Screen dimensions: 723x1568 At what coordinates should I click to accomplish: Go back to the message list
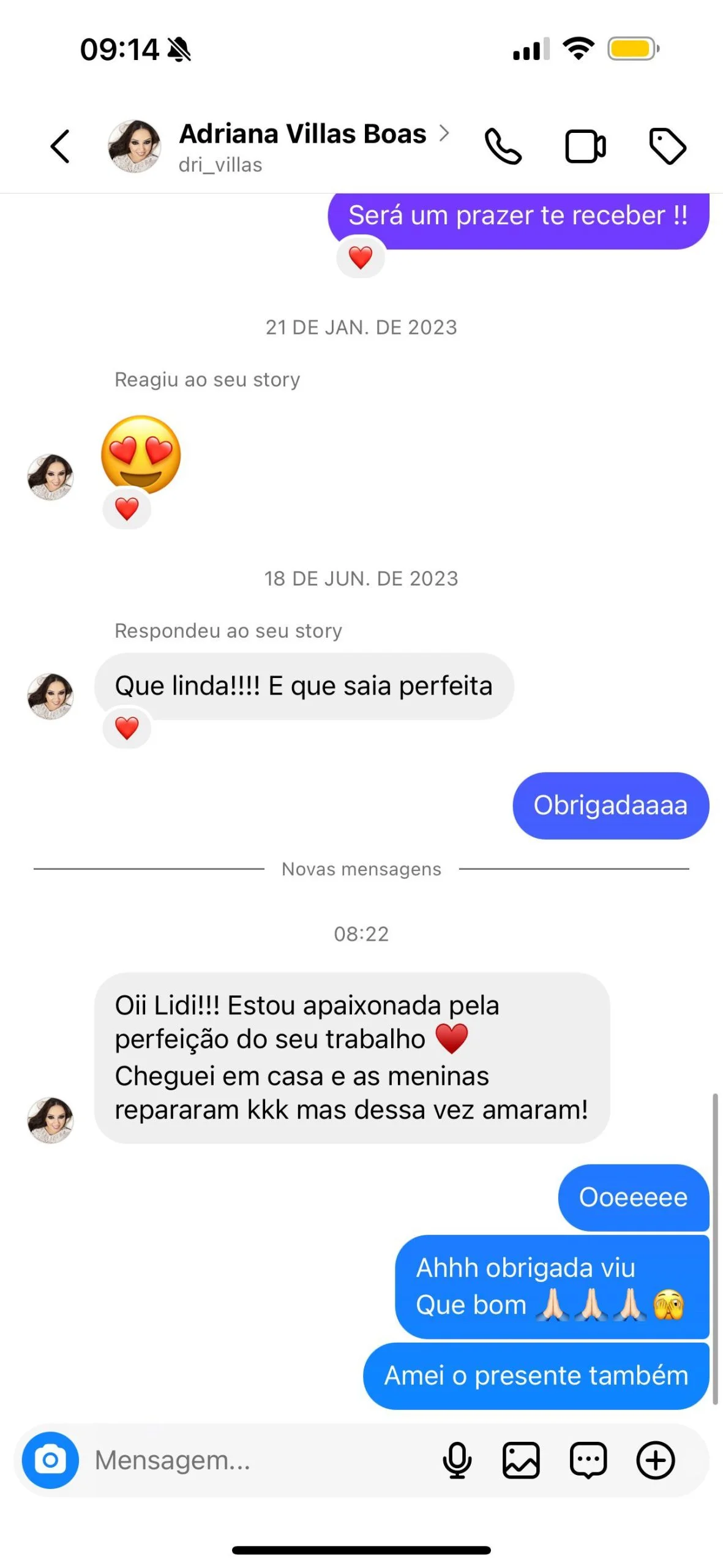(x=60, y=146)
